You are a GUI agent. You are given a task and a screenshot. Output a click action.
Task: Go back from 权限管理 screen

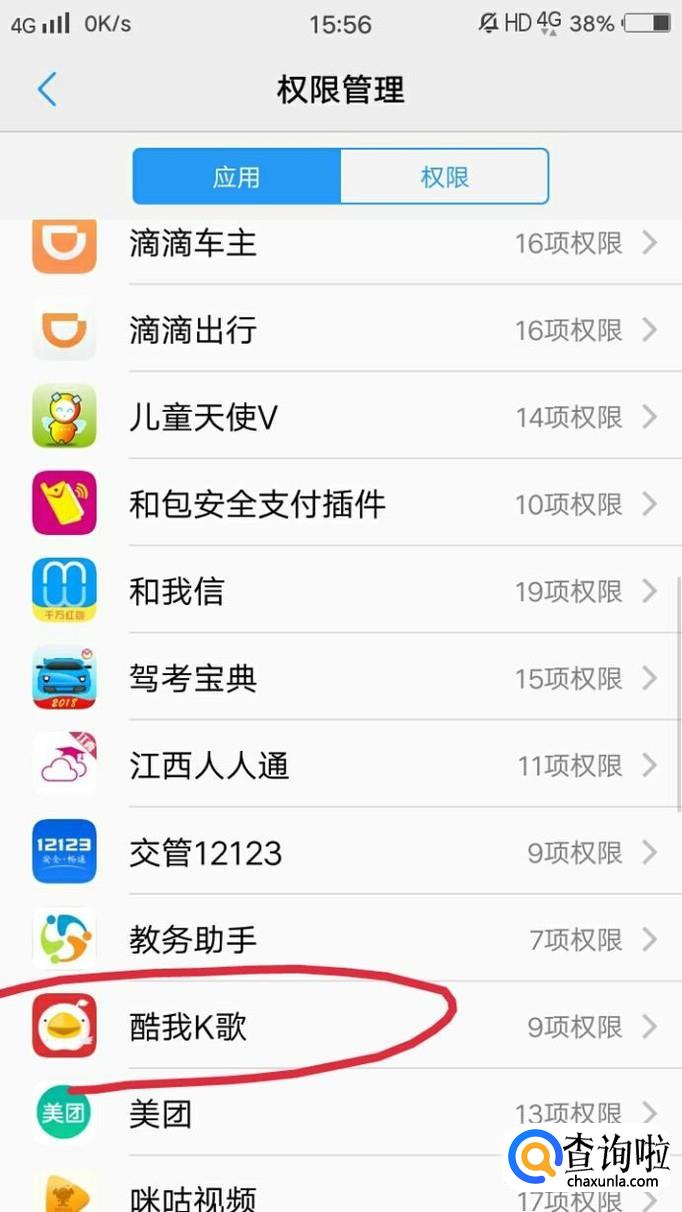[46, 90]
